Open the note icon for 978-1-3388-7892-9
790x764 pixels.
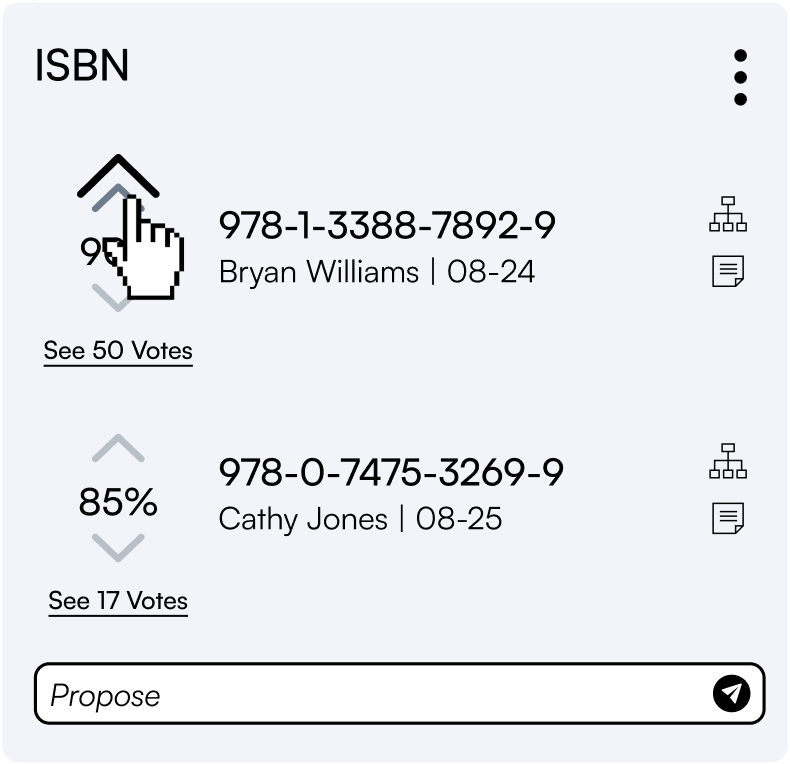point(728,271)
